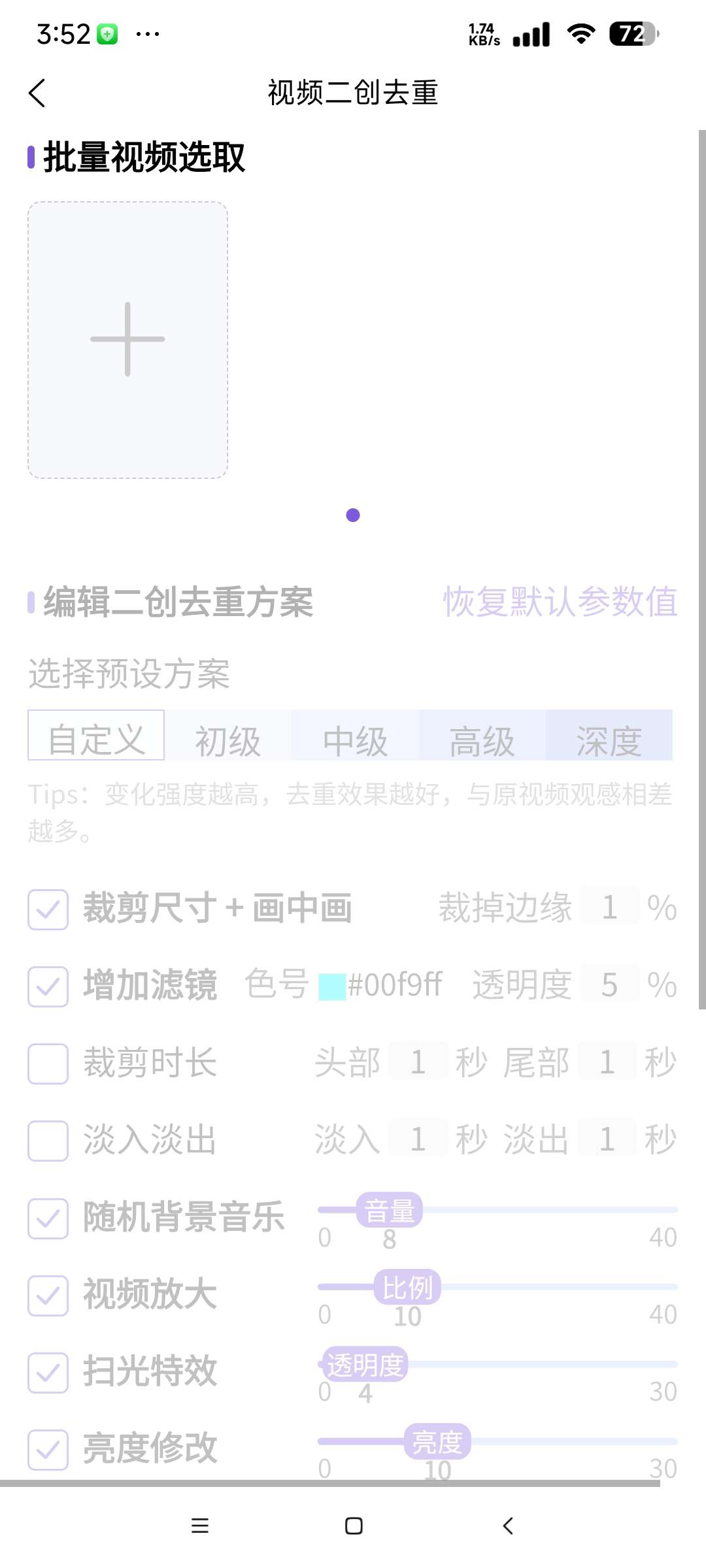Toggle the 视频放大 checkbox
Viewport: 706px width, 1568px height.
tap(48, 1295)
